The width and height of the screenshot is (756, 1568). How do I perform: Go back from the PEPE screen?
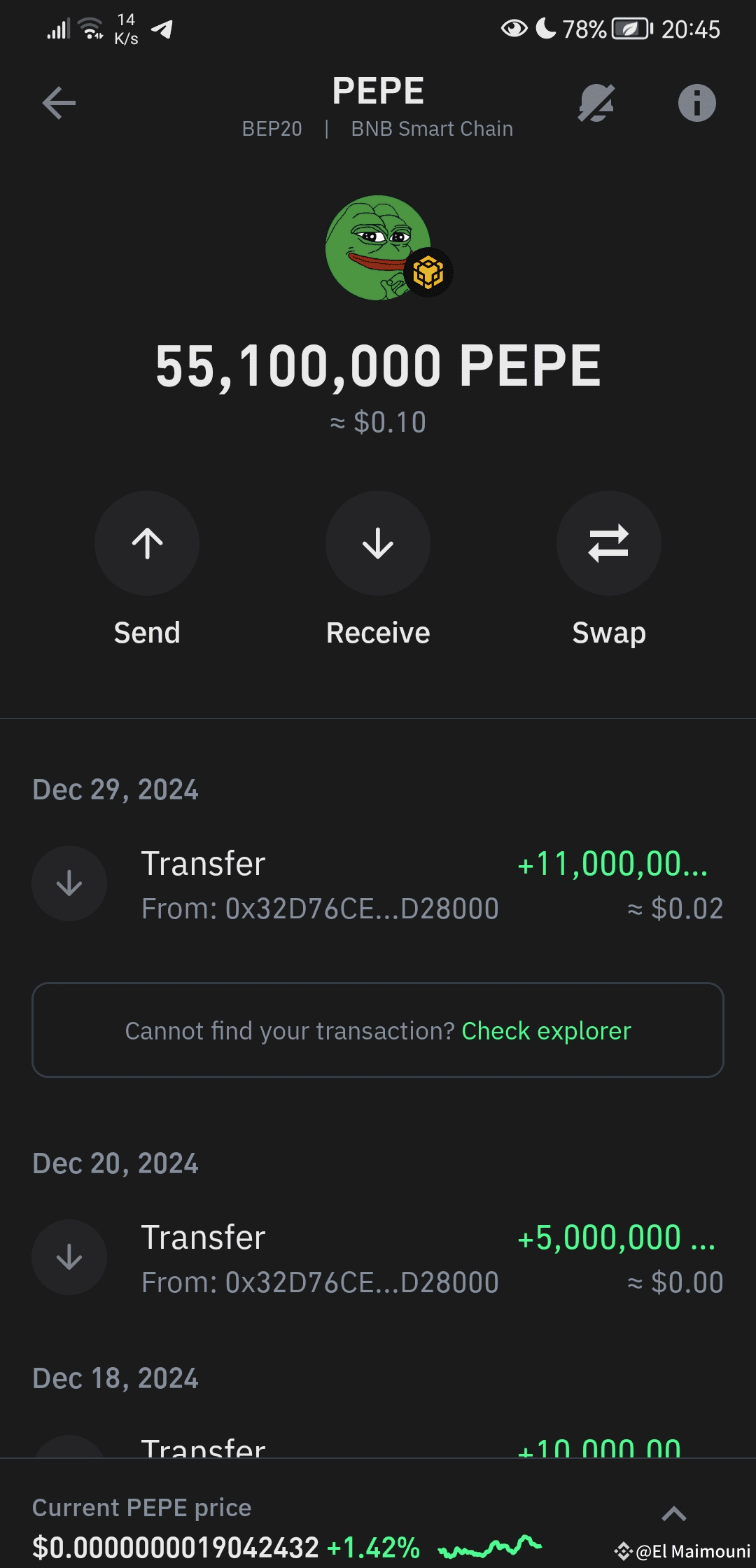coord(59,104)
